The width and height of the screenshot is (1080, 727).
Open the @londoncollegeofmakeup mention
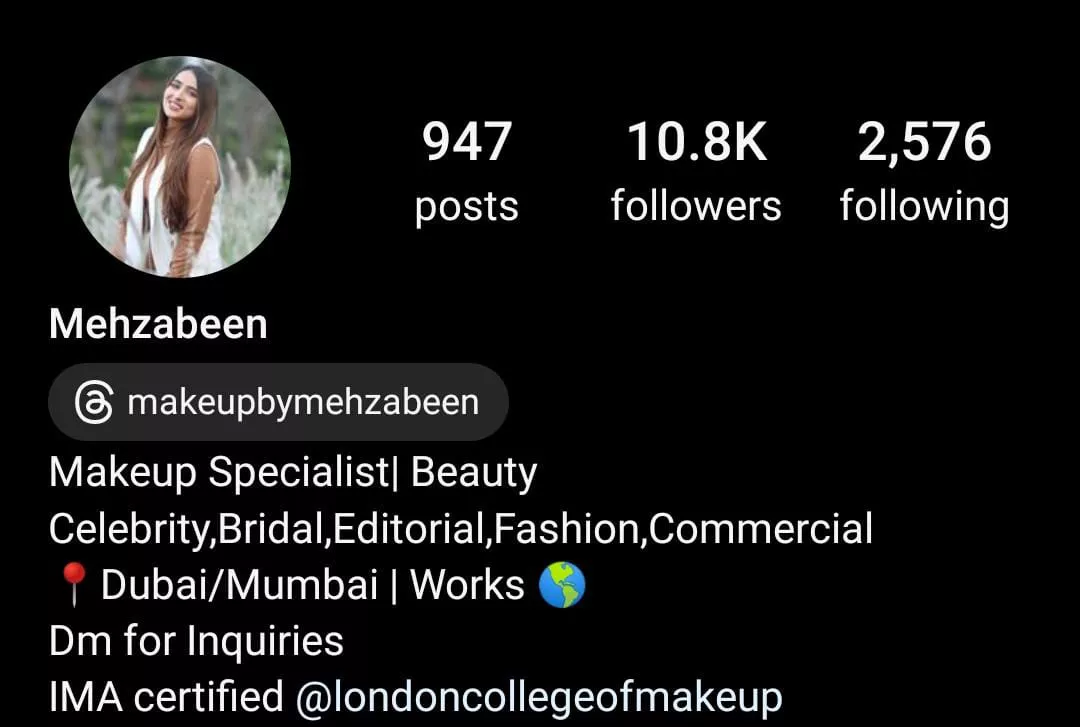[538, 697]
